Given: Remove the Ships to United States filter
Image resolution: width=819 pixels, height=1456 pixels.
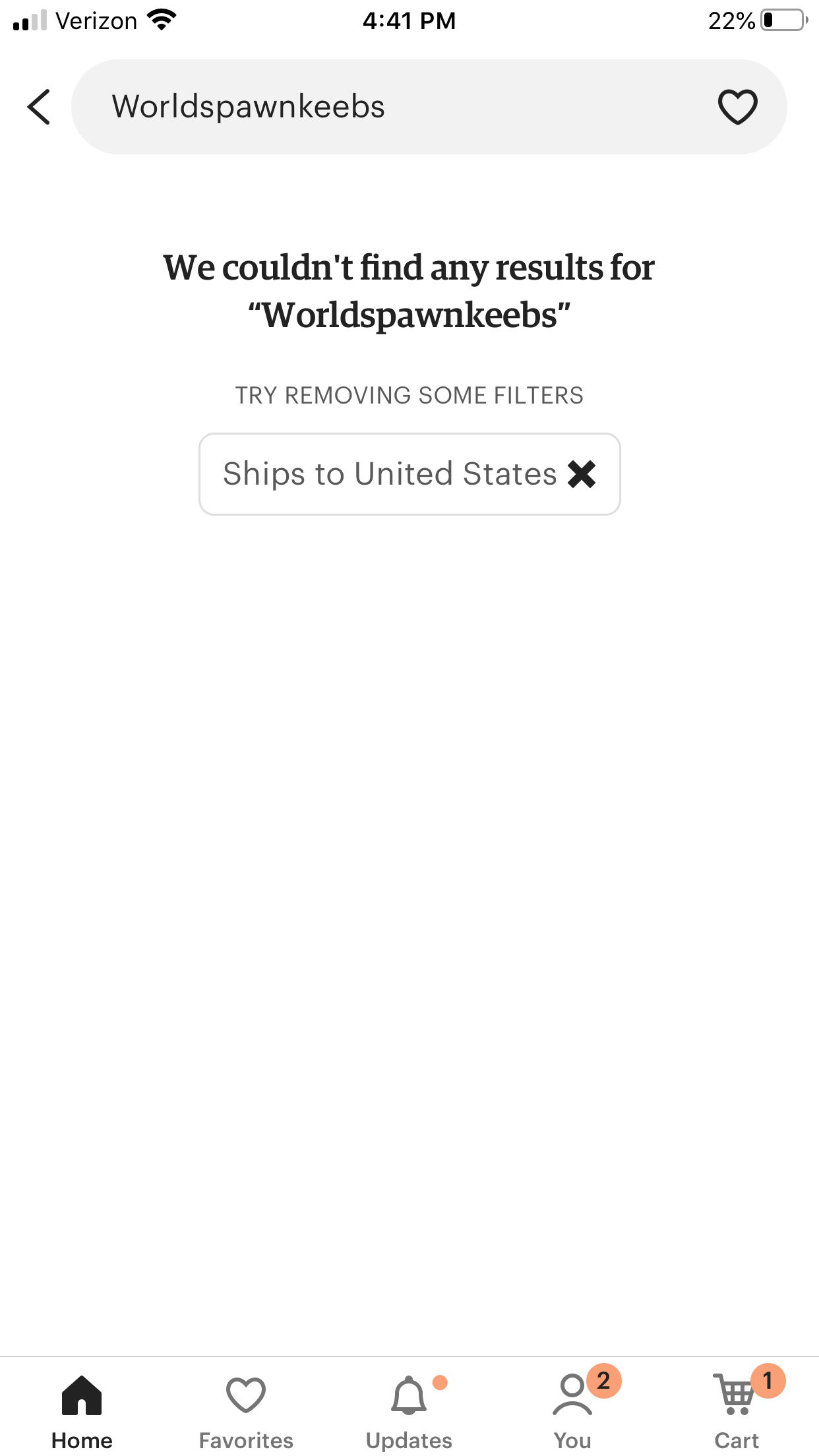Looking at the screenshot, I should [582, 474].
